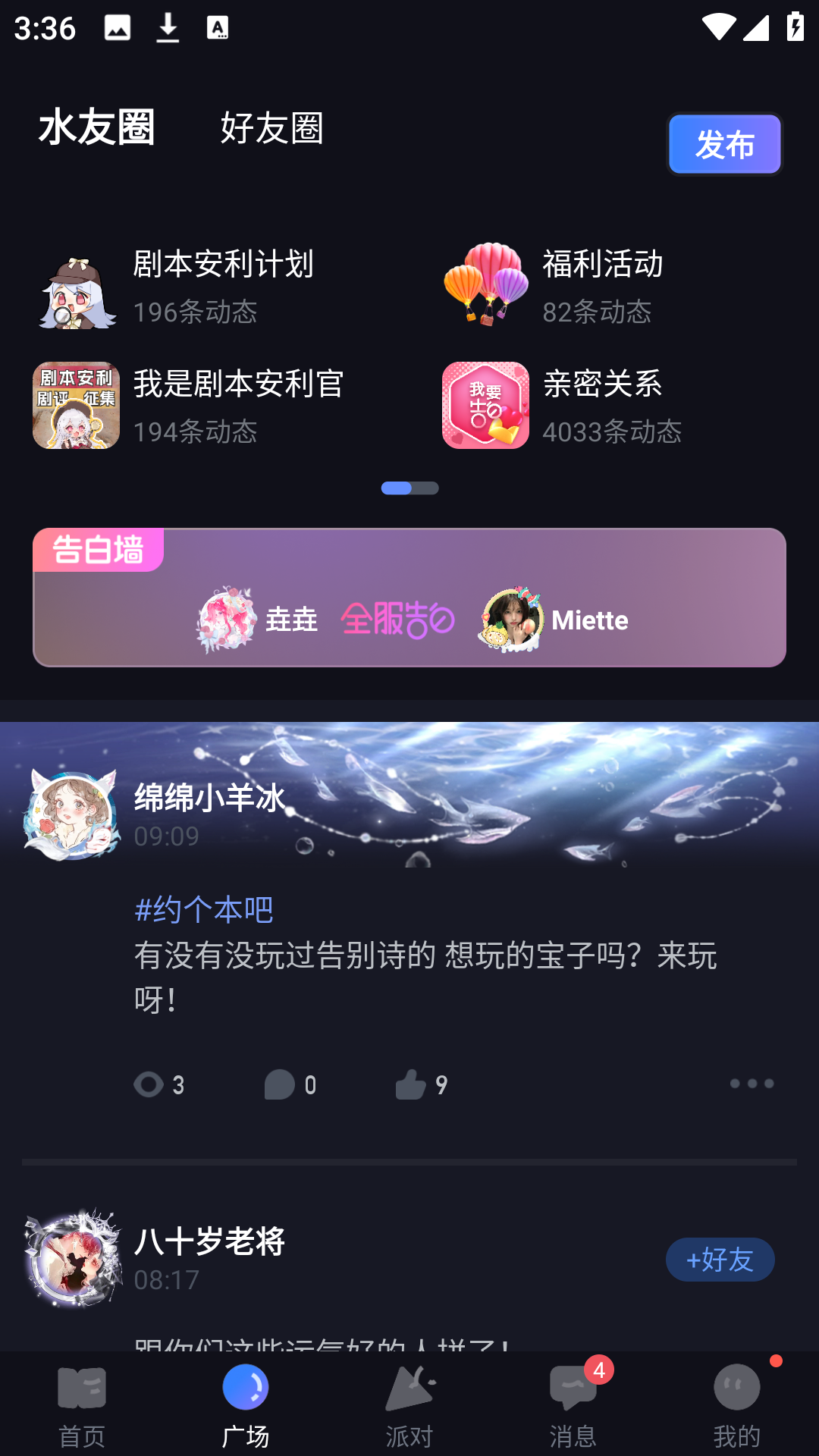The height and width of the screenshot is (1456, 819).
Task: Select the 广场 tab
Action: click(246, 1404)
